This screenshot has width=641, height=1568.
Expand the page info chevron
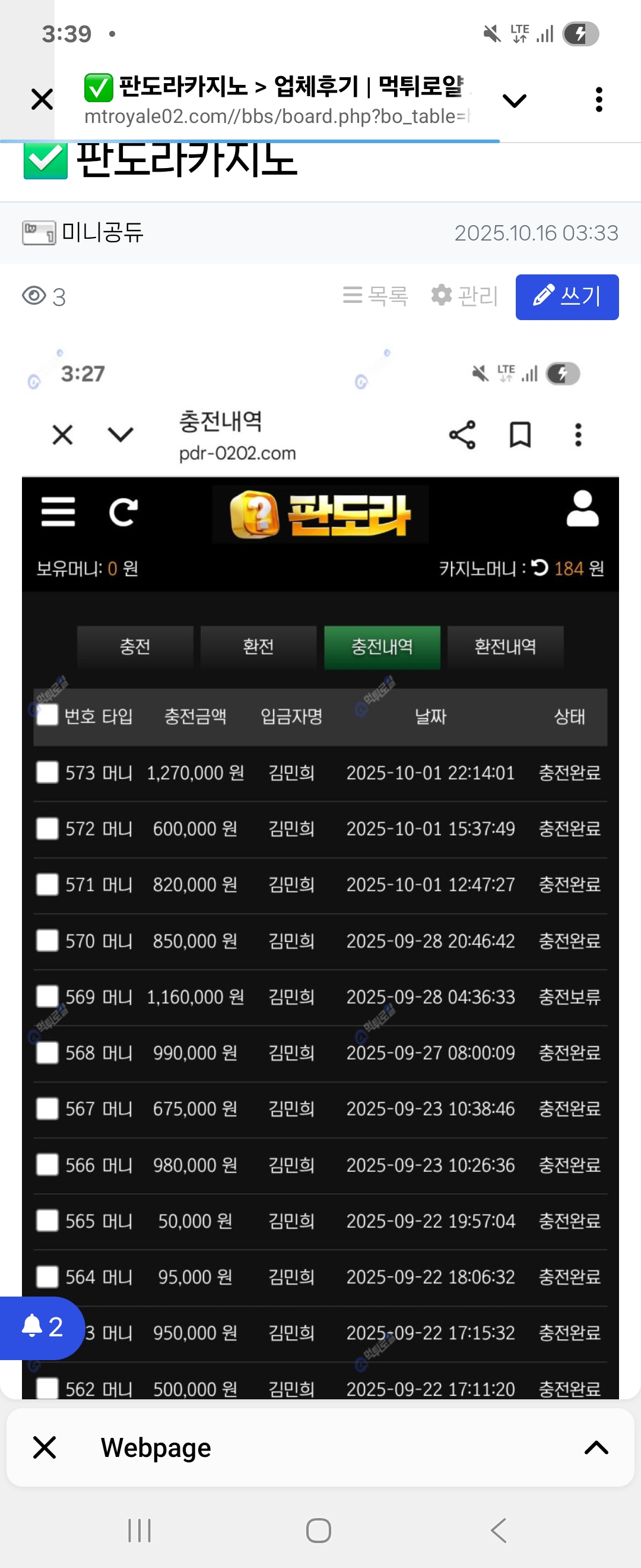click(514, 100)
